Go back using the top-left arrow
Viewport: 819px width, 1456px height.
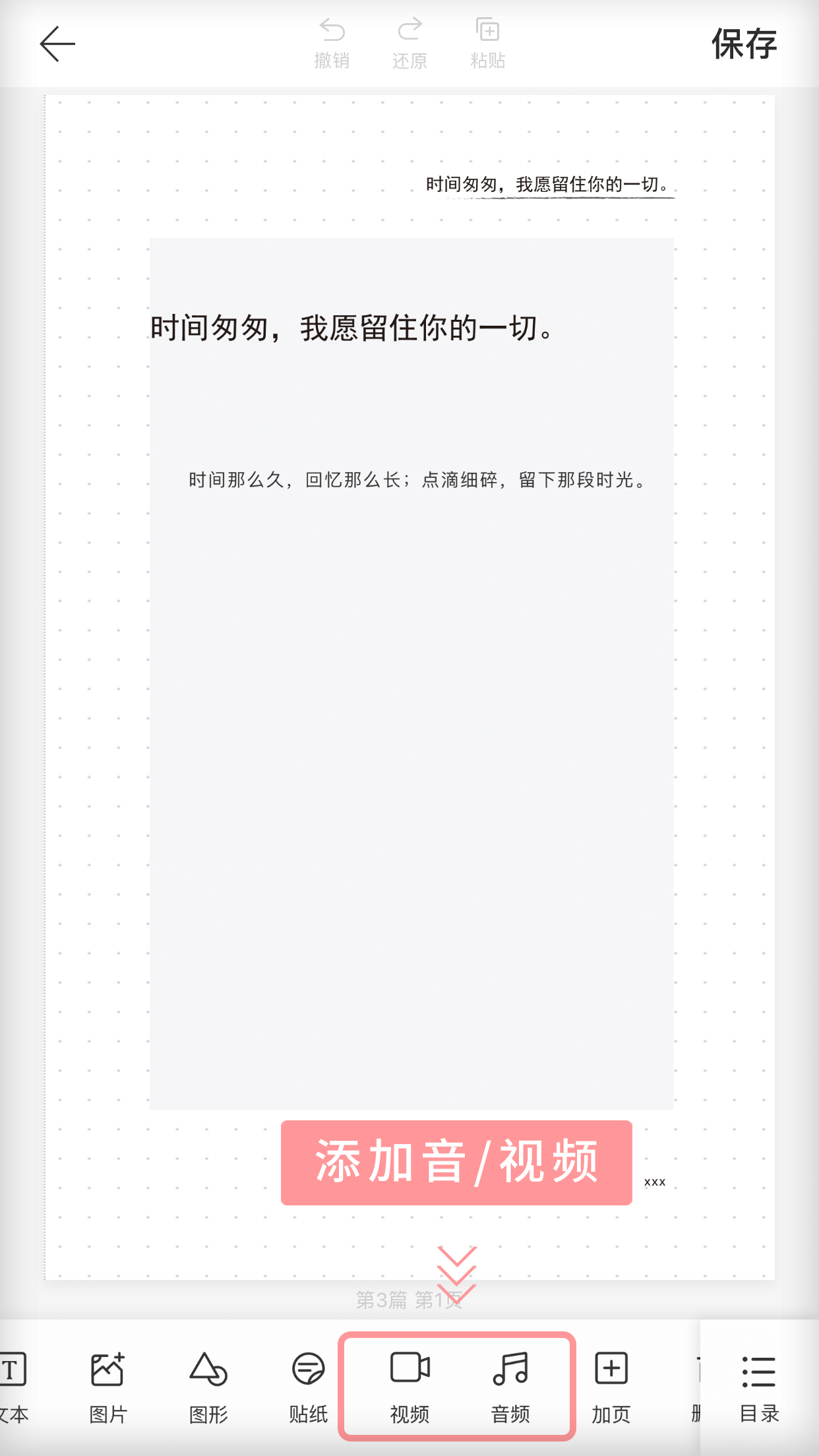[x=57, y=44]
